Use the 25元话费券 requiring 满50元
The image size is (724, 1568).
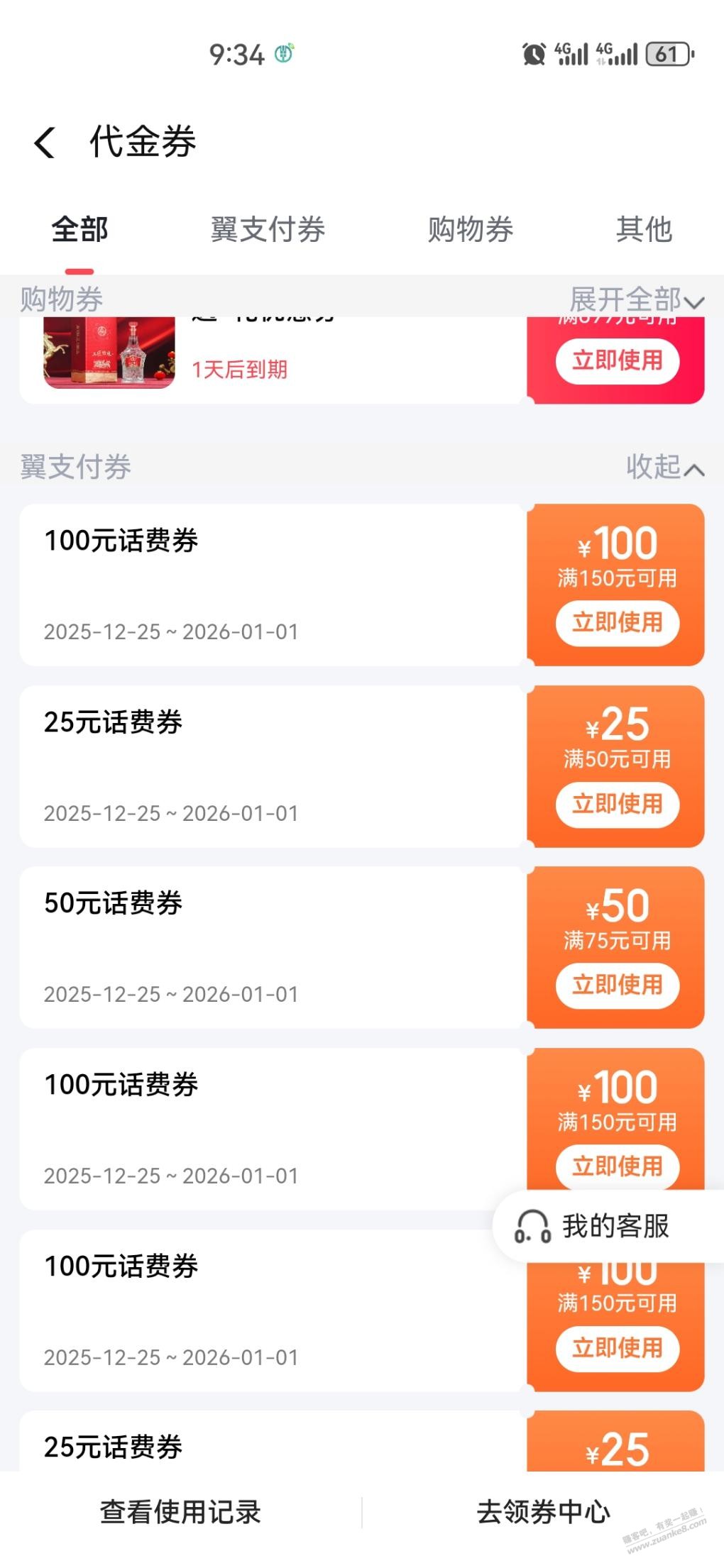(x=617, y=805)
